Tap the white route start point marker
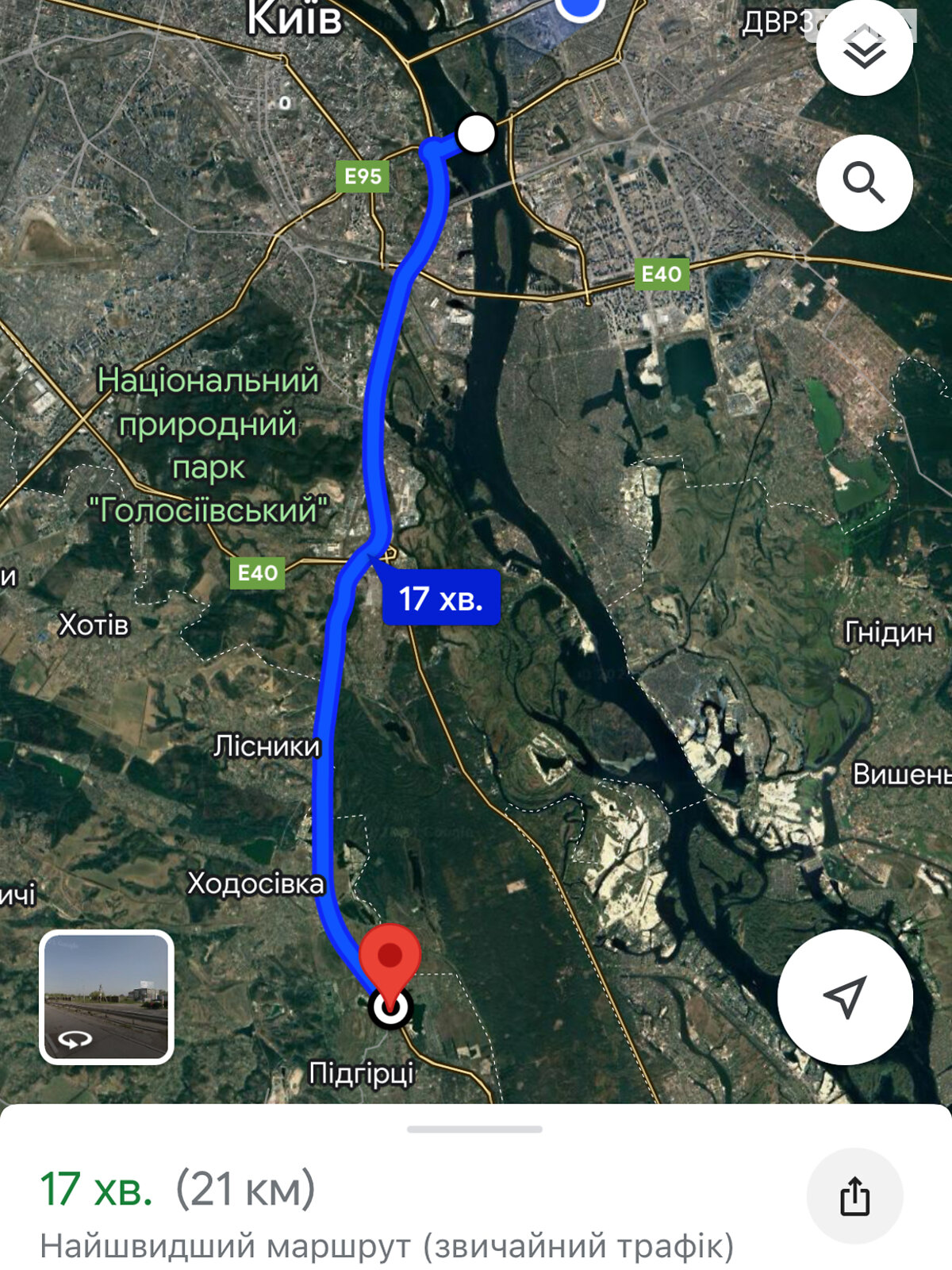The width and height of the screenshot is (952, 1270). click(476, 133)
